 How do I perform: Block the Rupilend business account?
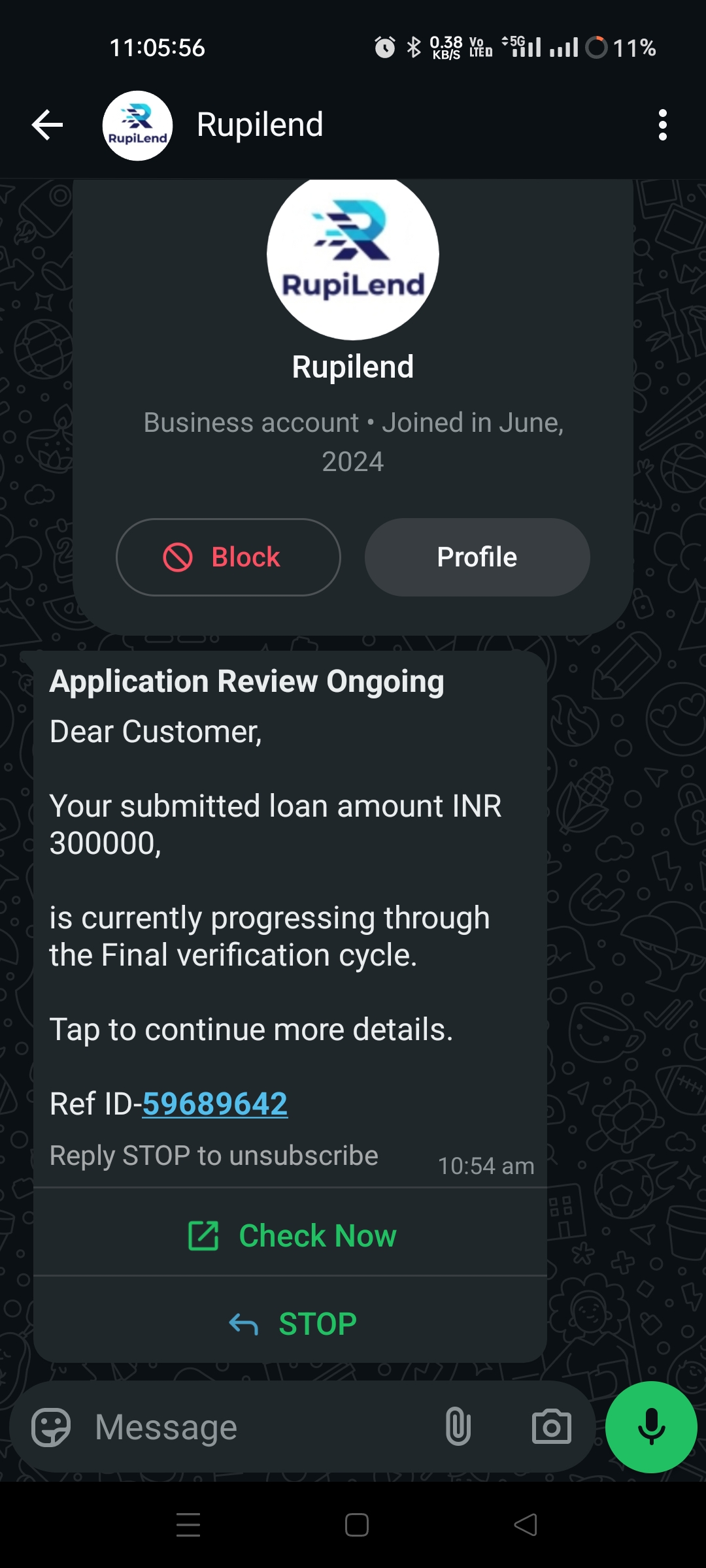[x=228, y=557]
